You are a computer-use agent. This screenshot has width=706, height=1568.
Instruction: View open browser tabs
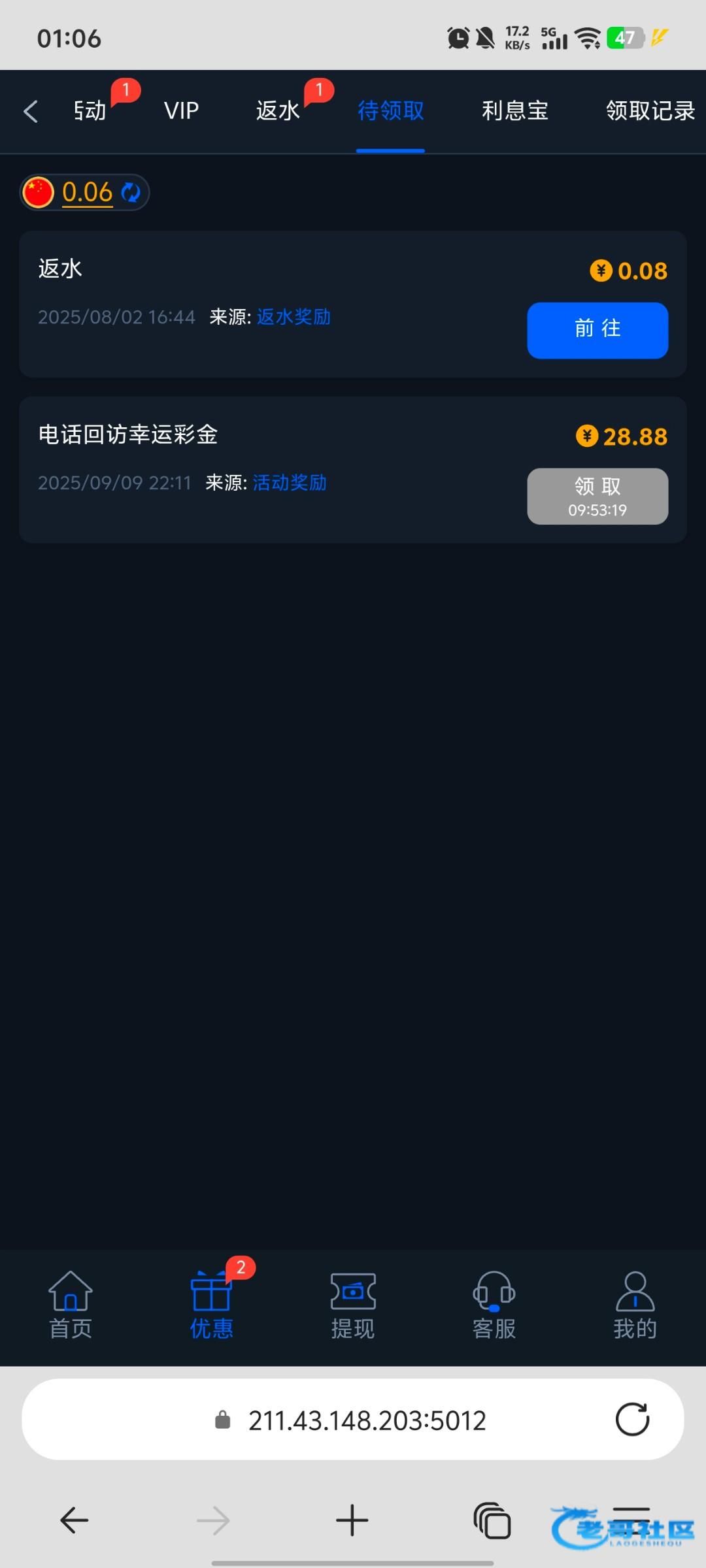coord(492,1520)
